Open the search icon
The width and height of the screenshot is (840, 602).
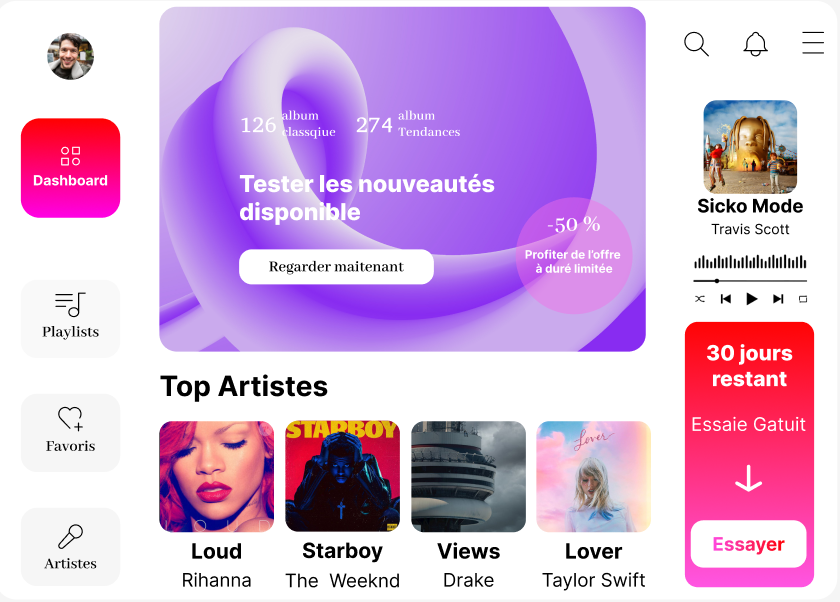(x=696, y=44)
